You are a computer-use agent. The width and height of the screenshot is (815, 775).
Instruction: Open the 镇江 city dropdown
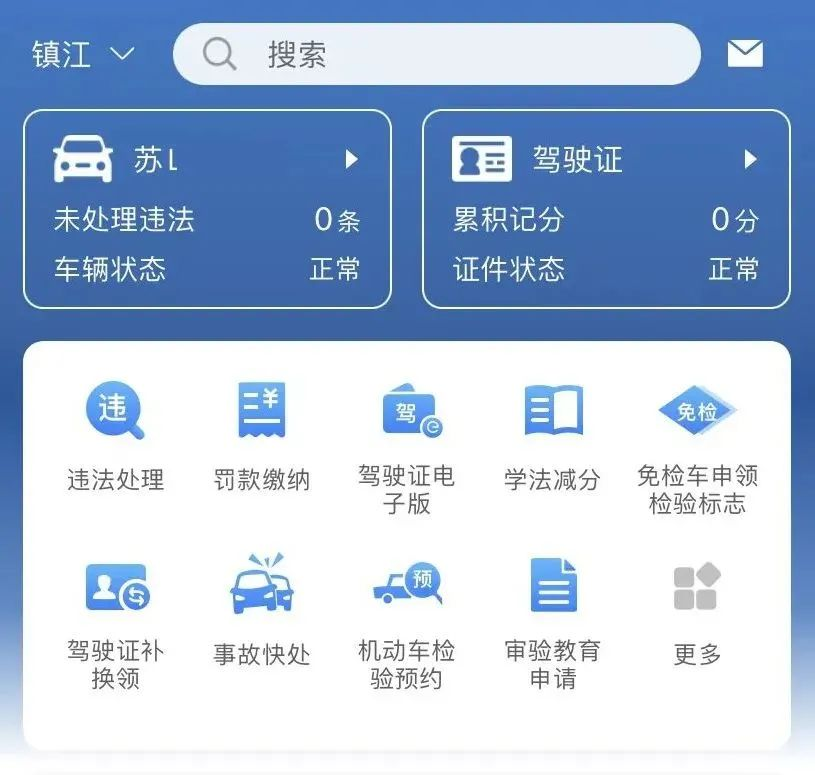tap(83, 54)
